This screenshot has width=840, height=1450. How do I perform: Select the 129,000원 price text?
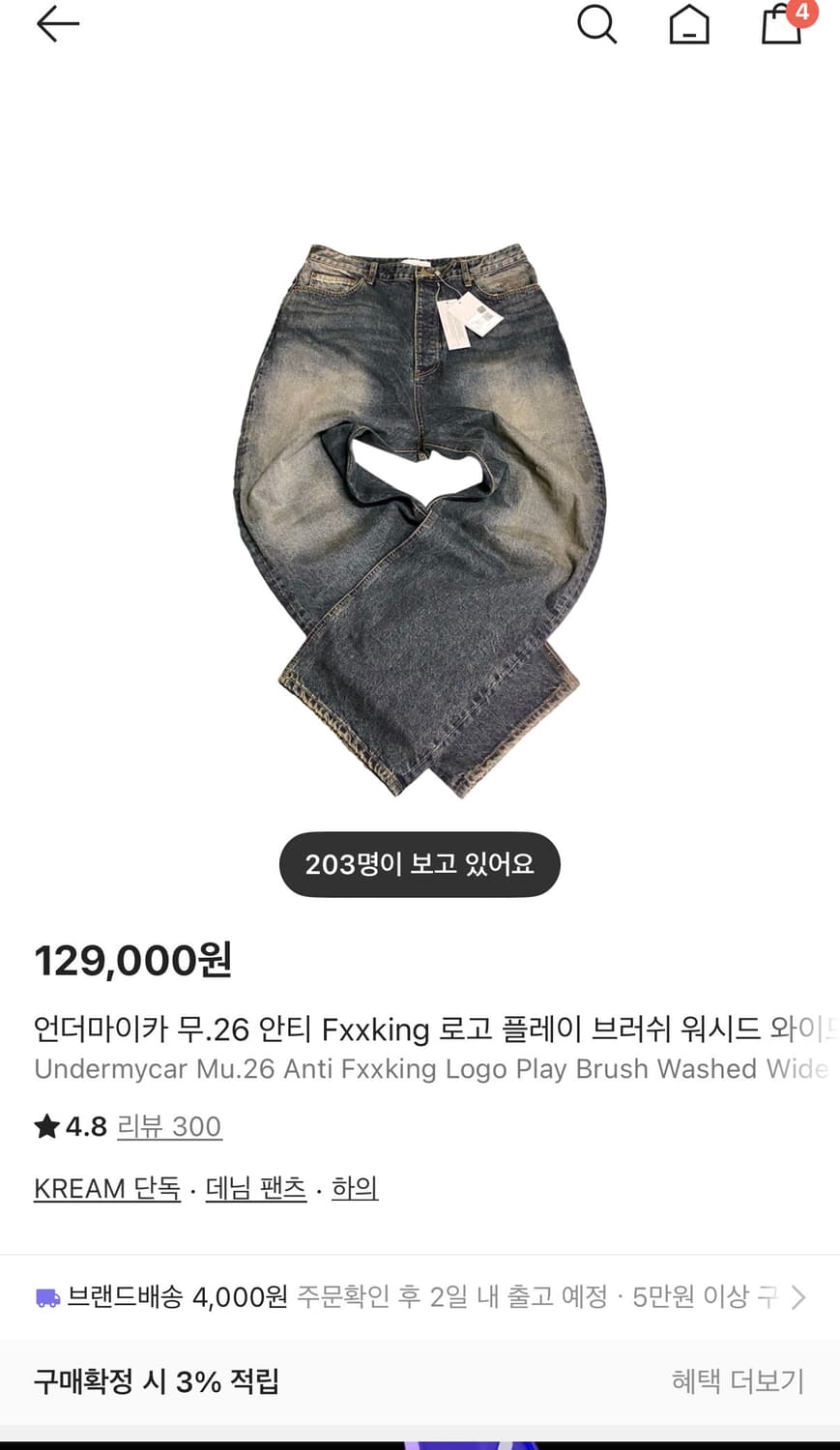(135, 960)
